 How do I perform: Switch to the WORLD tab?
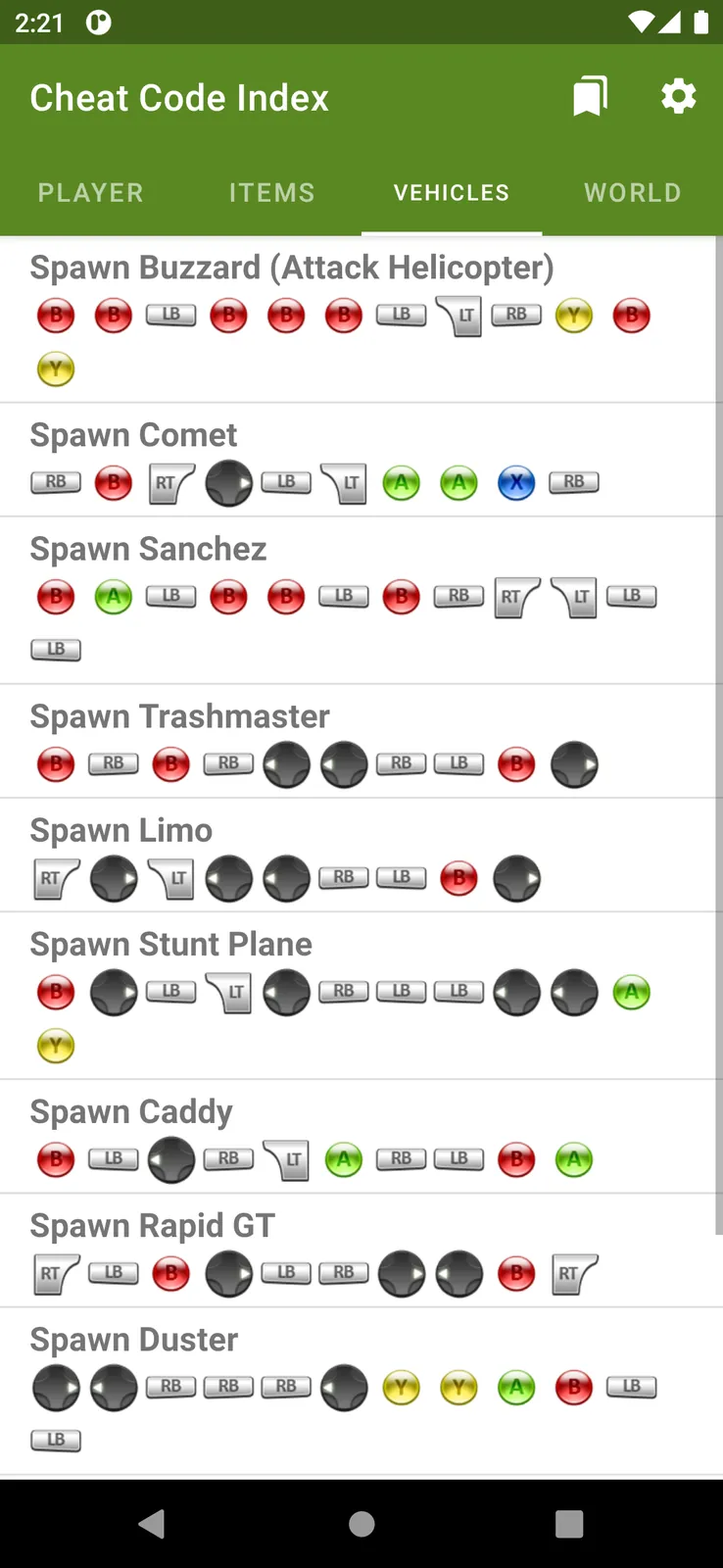[x=632, y=193]
